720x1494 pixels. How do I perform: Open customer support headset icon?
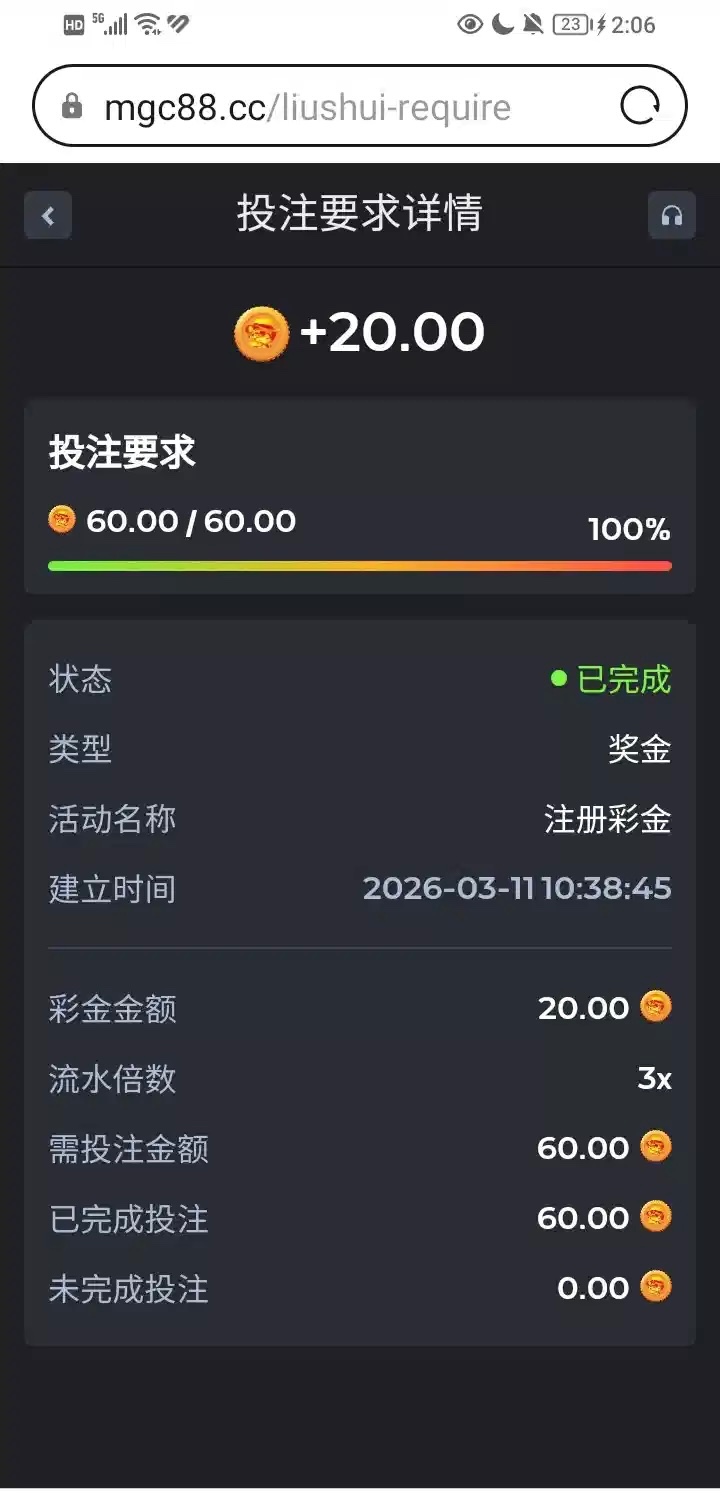(671, 215)
